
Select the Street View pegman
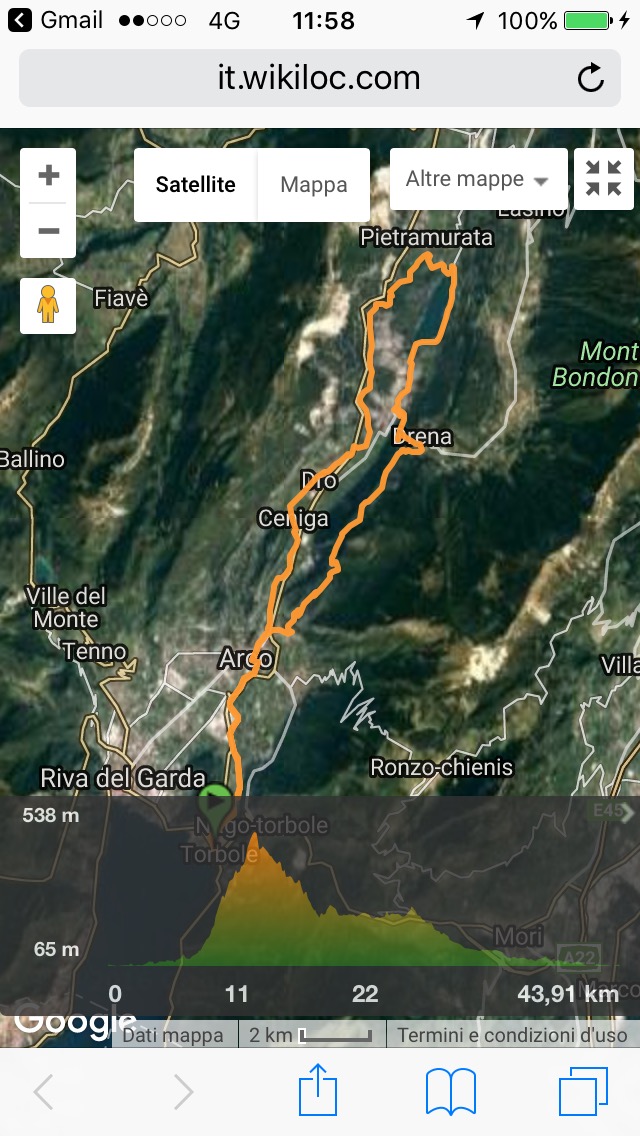click(48, 305)
